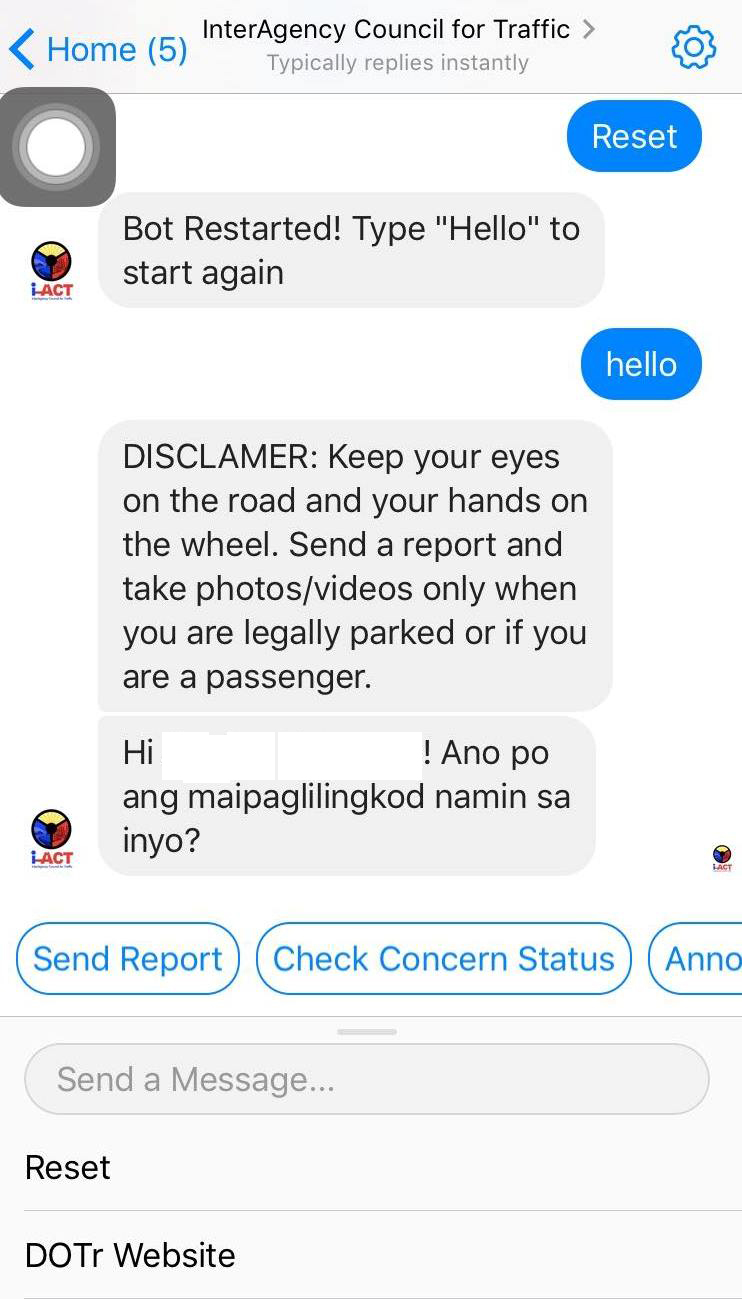Choose Check Concern Status quick reply
Viewport: 742px width, 1299px height.
coord(443,959)
